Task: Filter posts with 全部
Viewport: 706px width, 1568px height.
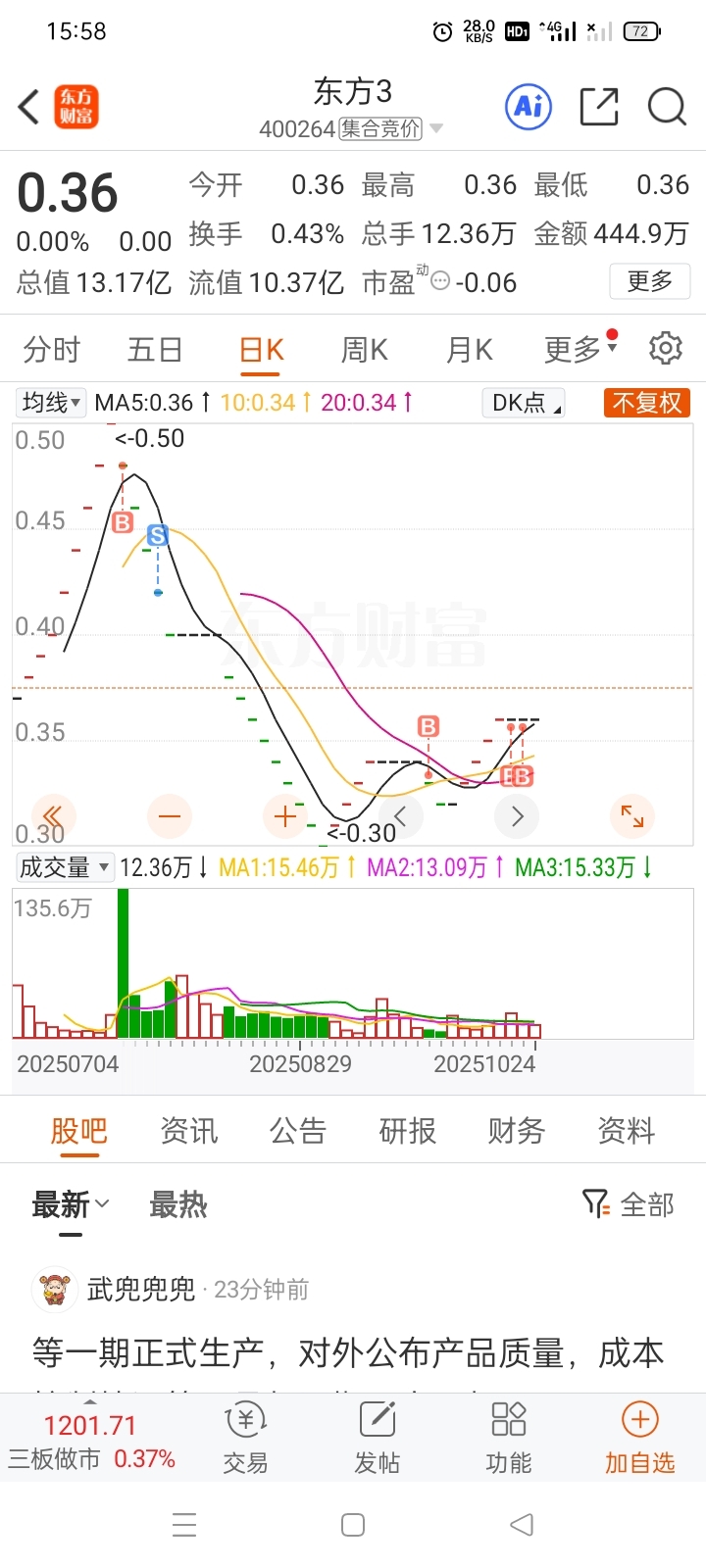Action: pos(629,1204)
